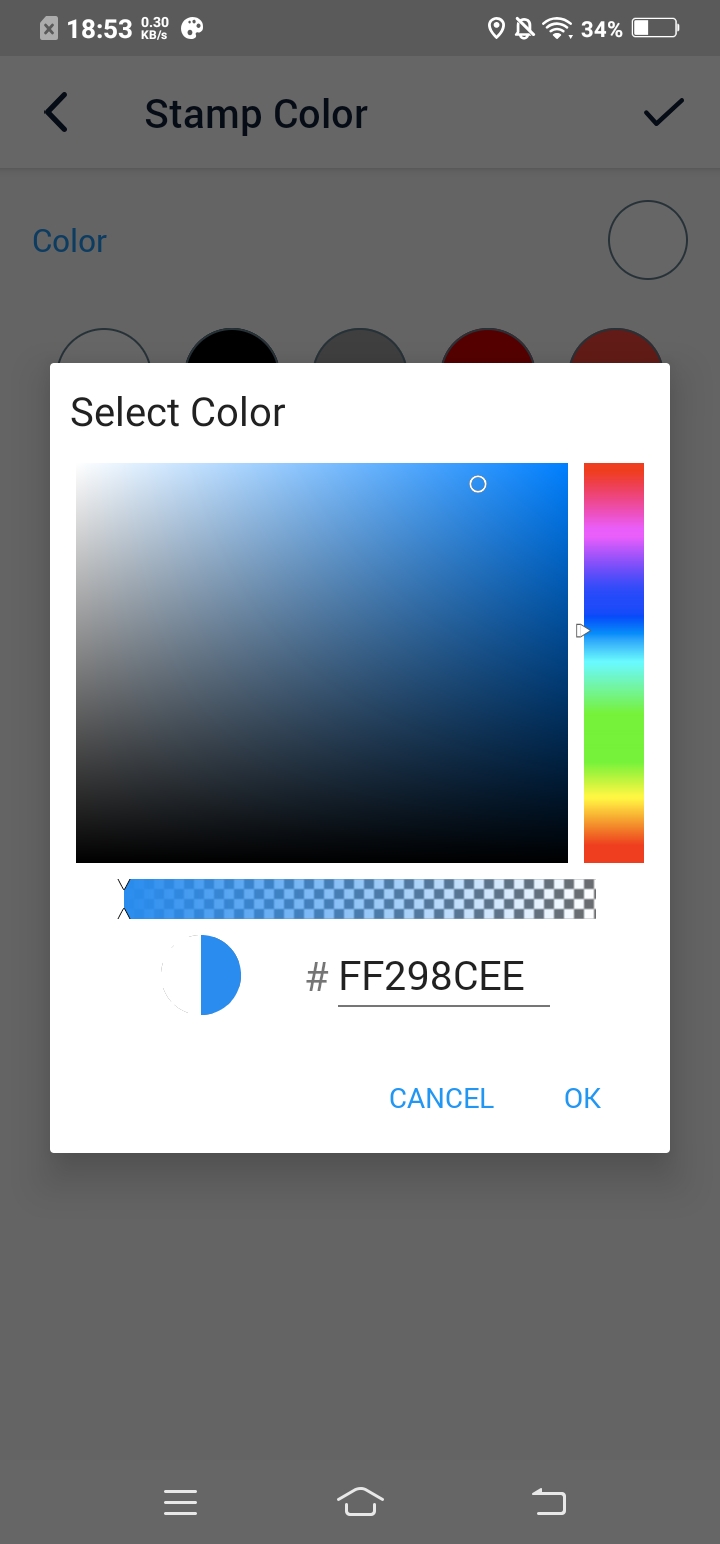The height and width of the screenshot is (1544, 720).
Task: Tap the system home button
Action: tap(360, 1501)
